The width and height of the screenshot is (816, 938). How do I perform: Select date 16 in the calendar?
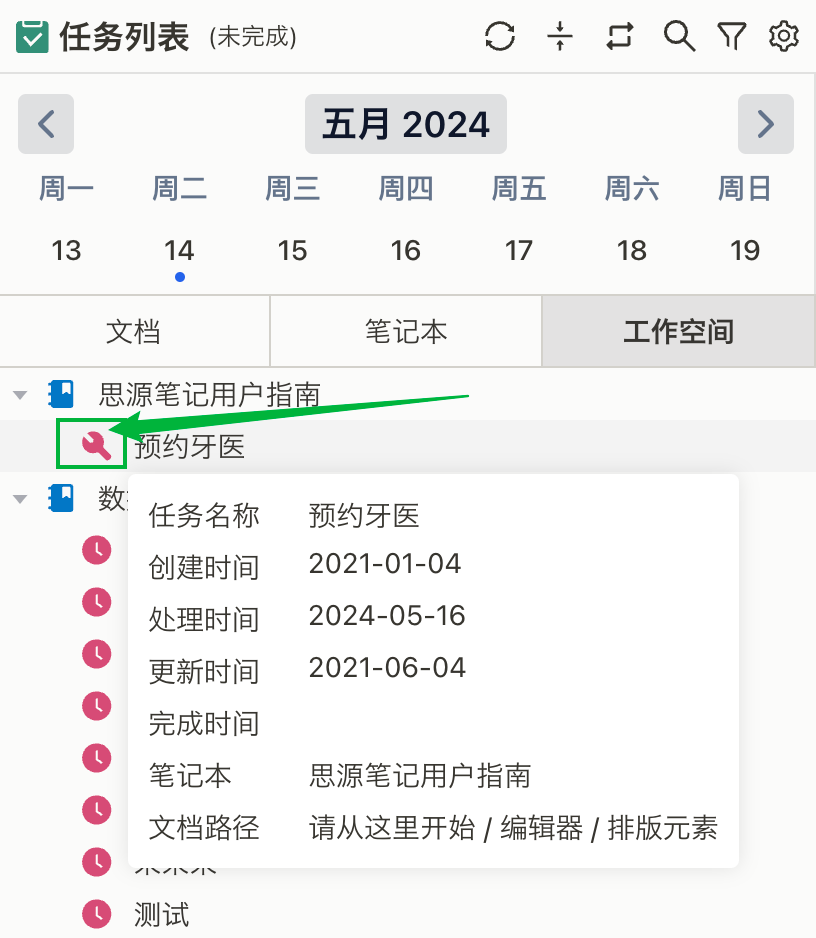[x=405, y=250]
